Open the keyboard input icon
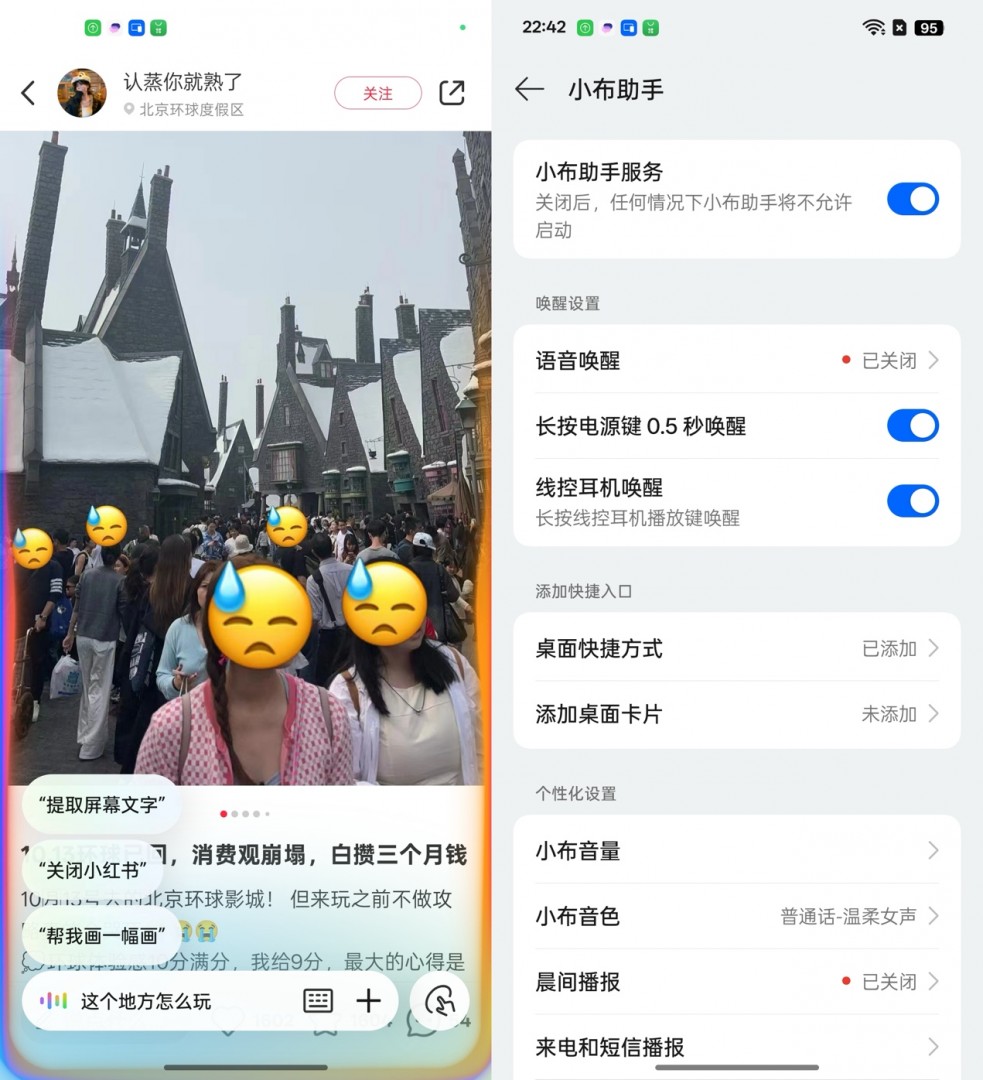This screenshot has height=1080, width=983. point(318,1001)
